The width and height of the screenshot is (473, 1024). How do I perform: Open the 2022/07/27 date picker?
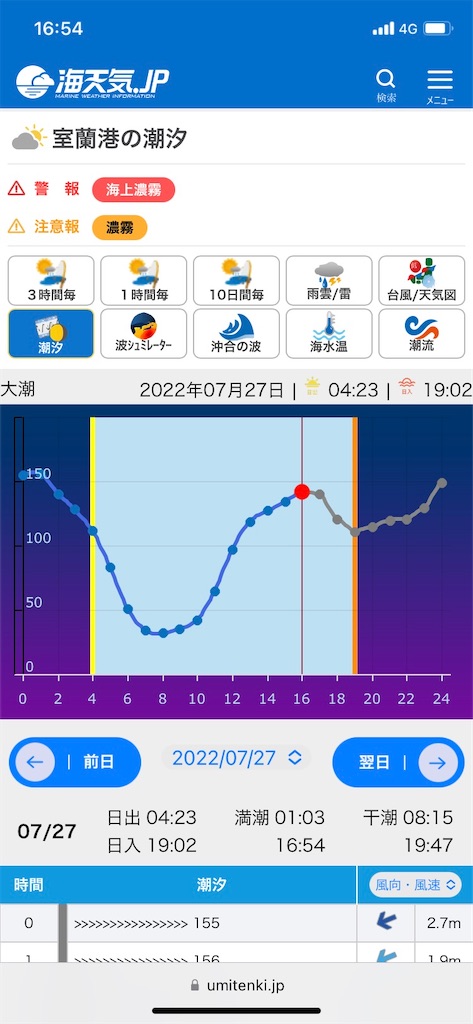coord(236,758)
